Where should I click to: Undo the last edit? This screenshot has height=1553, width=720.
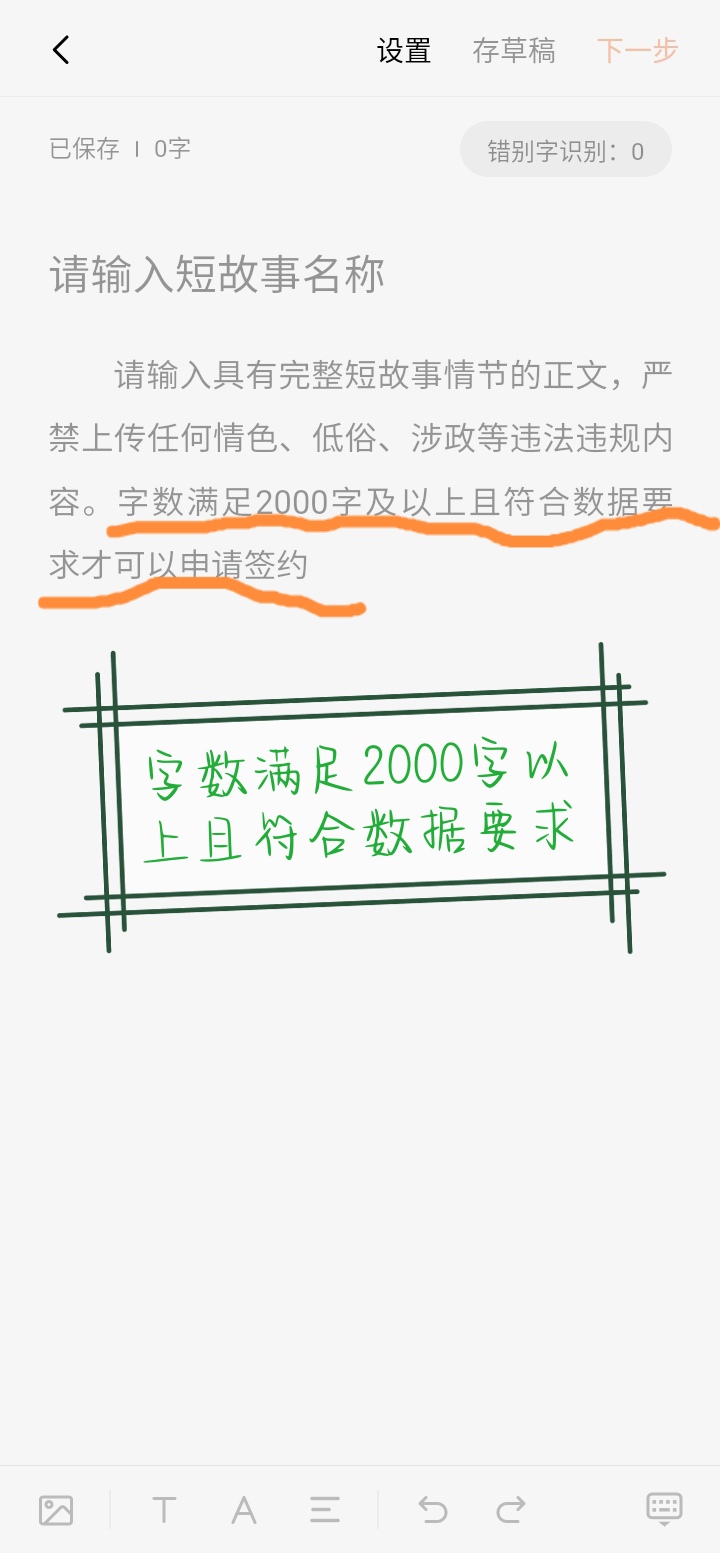(432, 1508)
